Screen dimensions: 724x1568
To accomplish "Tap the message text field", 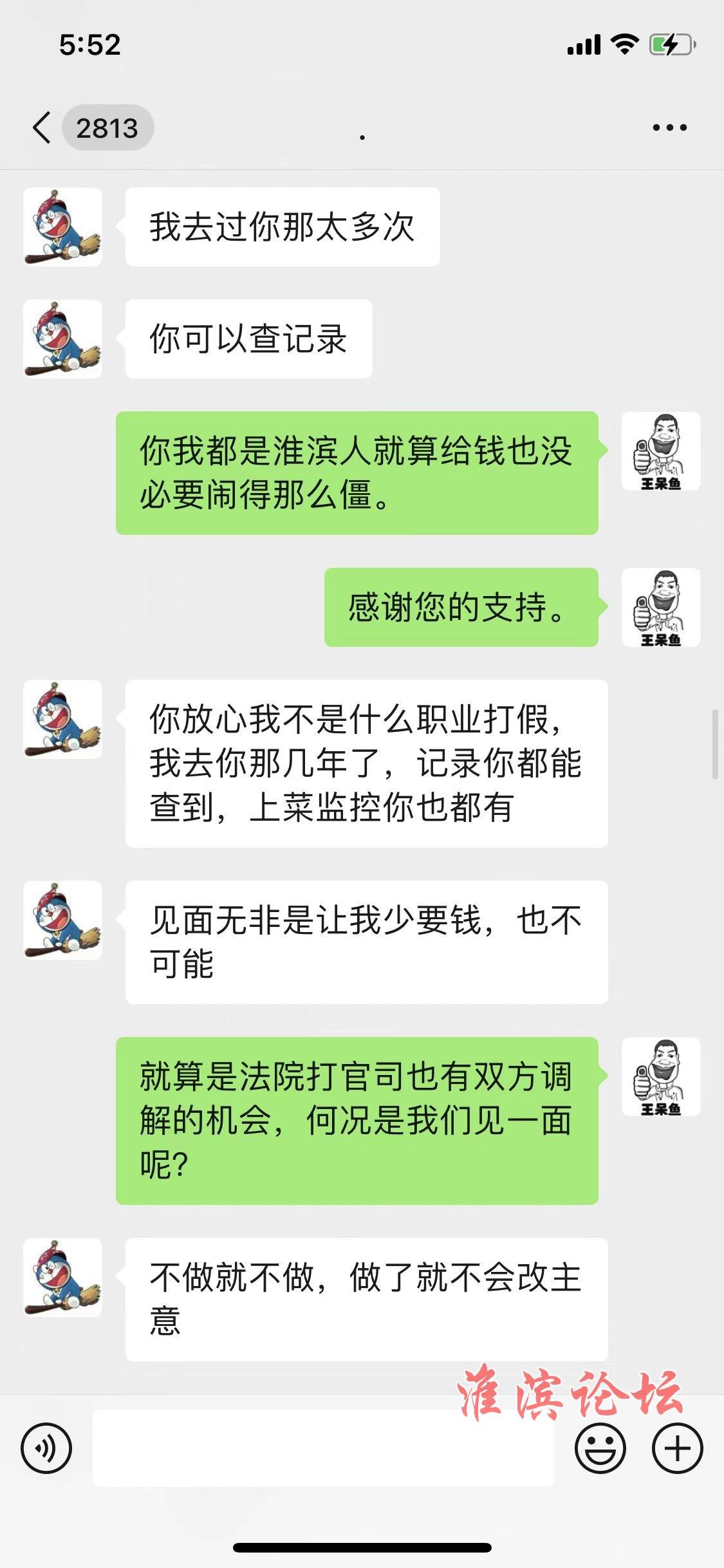I will click(322, 1448).
